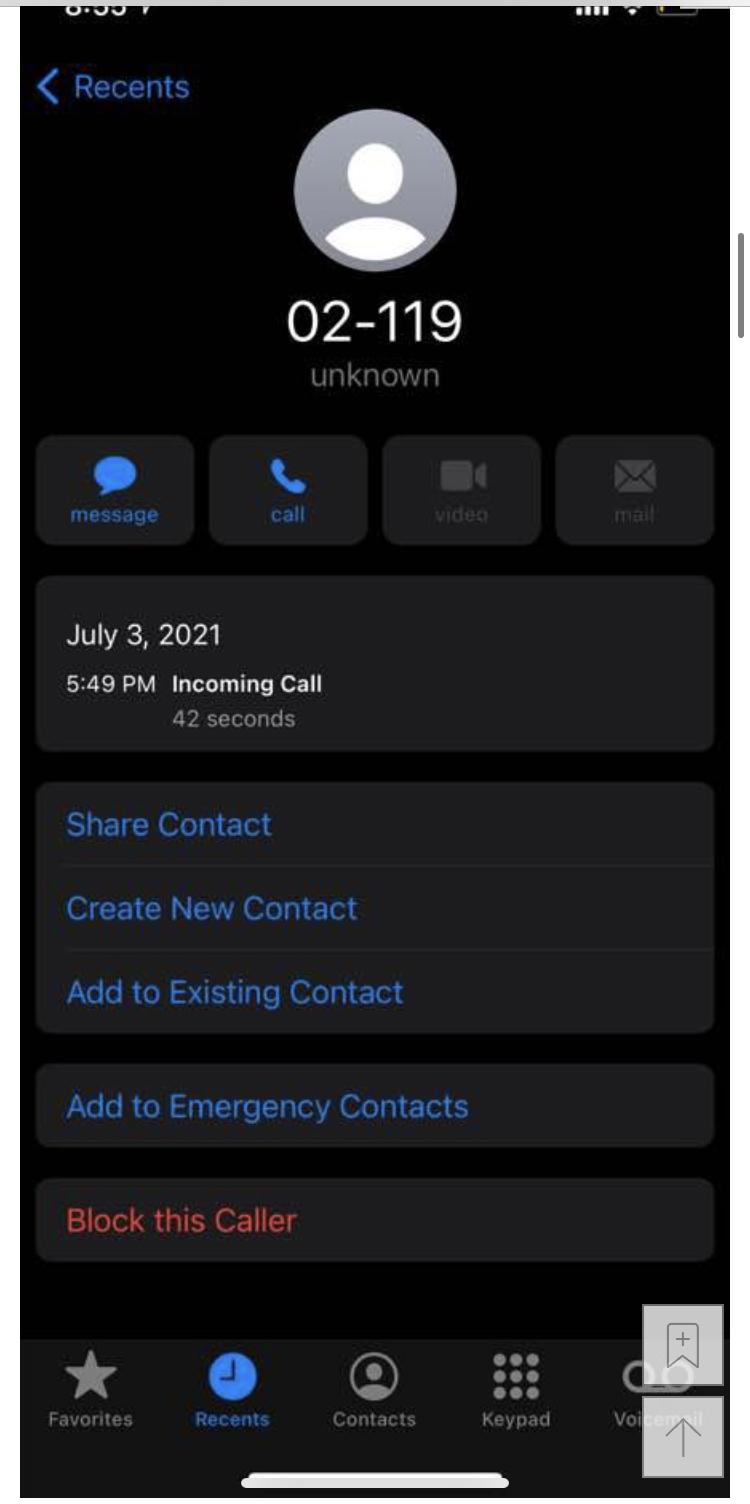The image size is (750, 1504).
Task: Select Share Contact option
Action: point(375,824)
